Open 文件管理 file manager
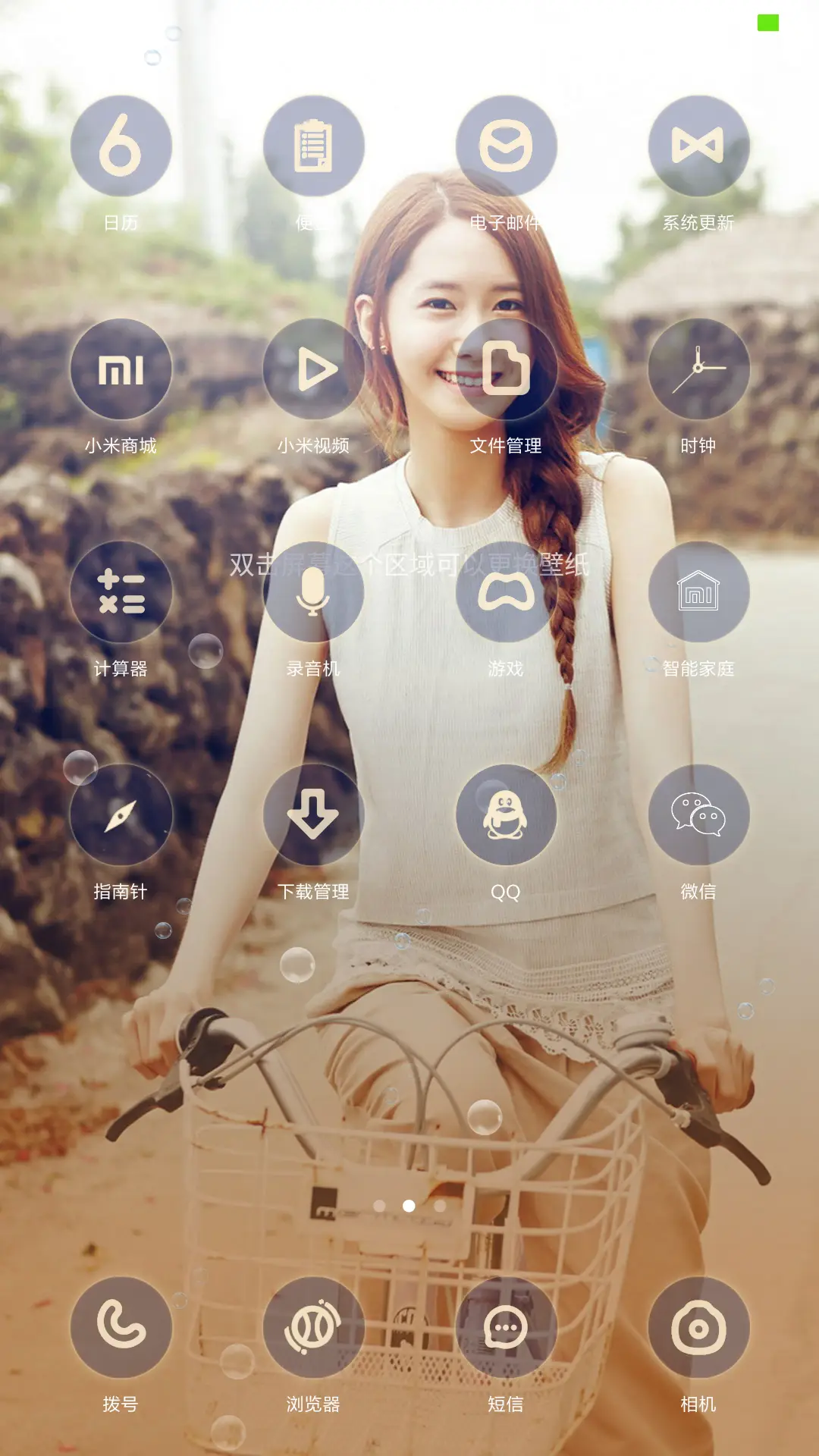 pos(507,369)
